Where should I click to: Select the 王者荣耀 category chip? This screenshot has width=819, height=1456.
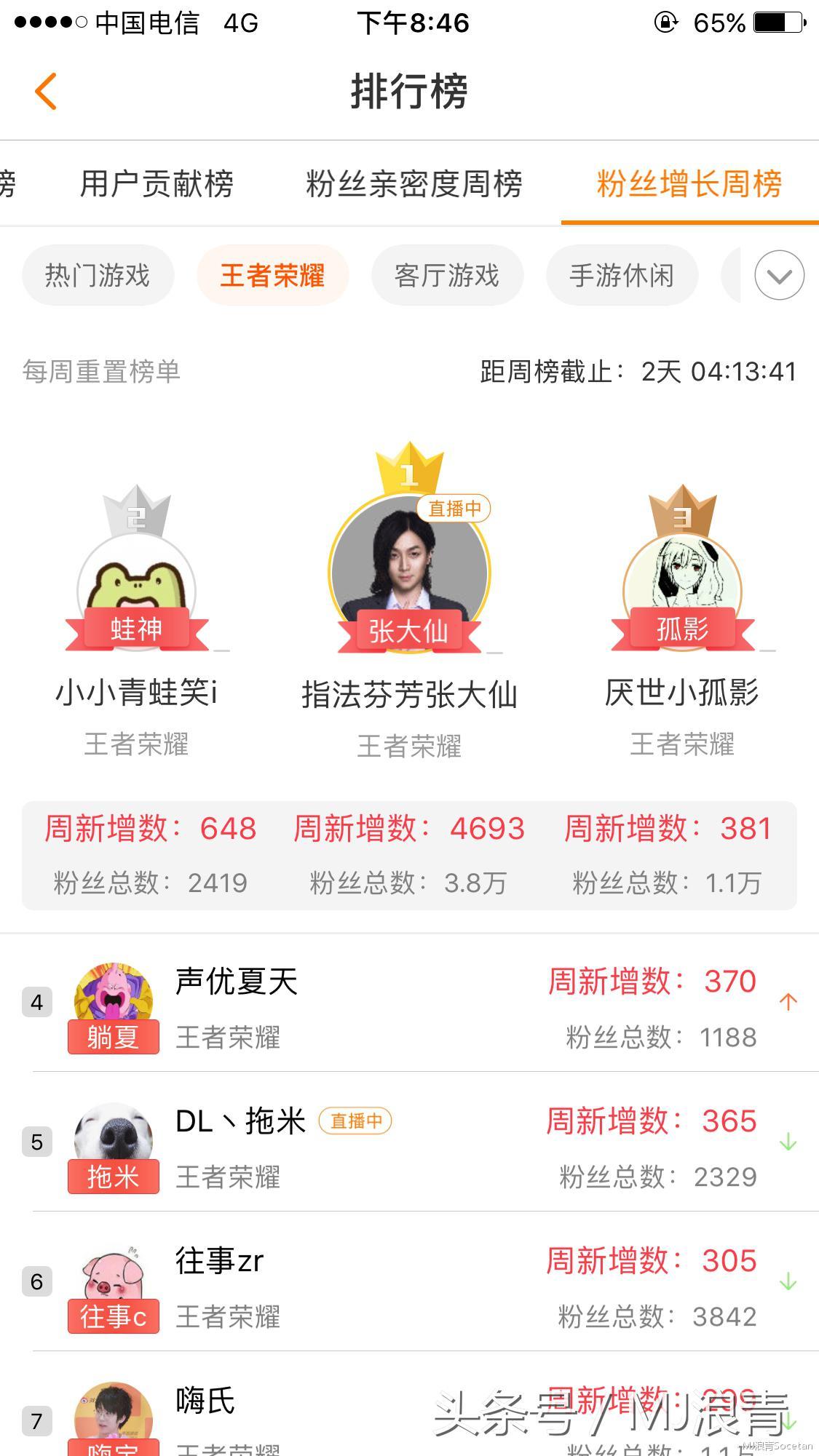pyautogui.click(x=272, y=276)
